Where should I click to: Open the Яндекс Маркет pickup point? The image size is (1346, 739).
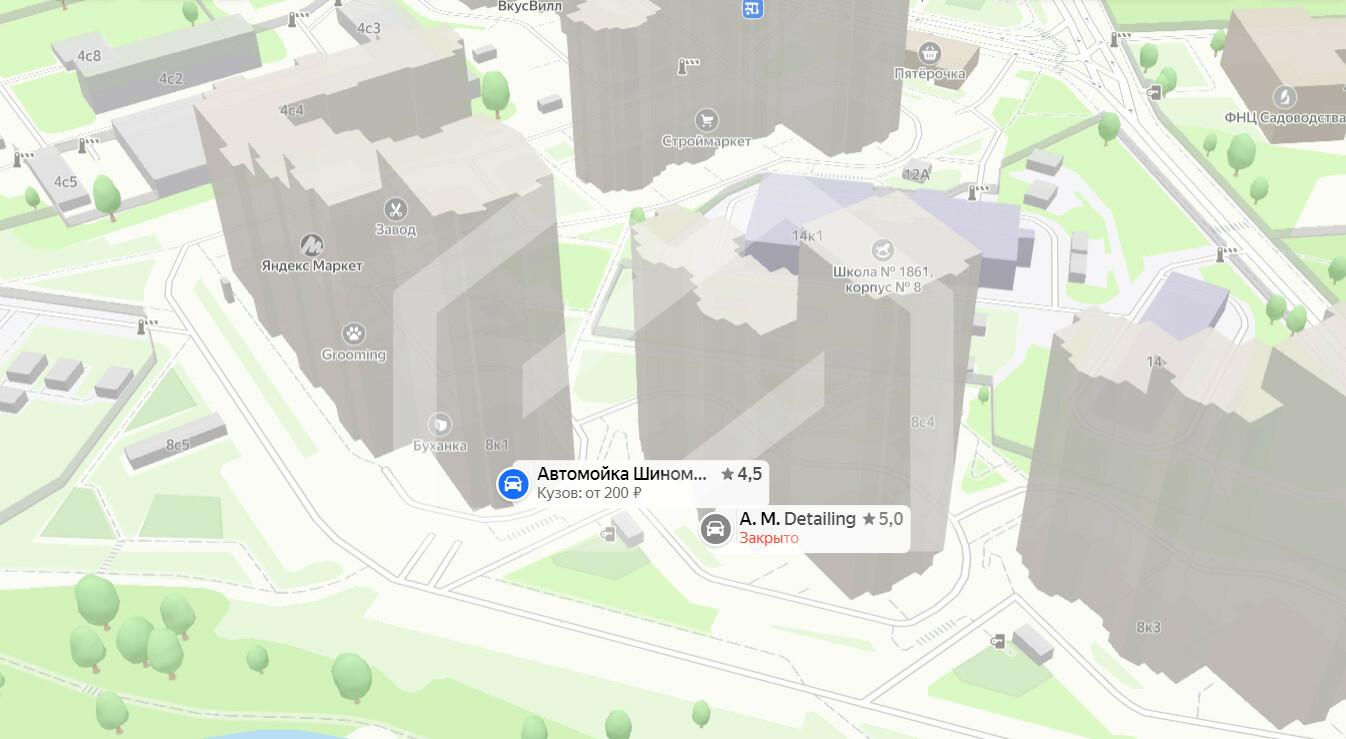coord(312,244)
